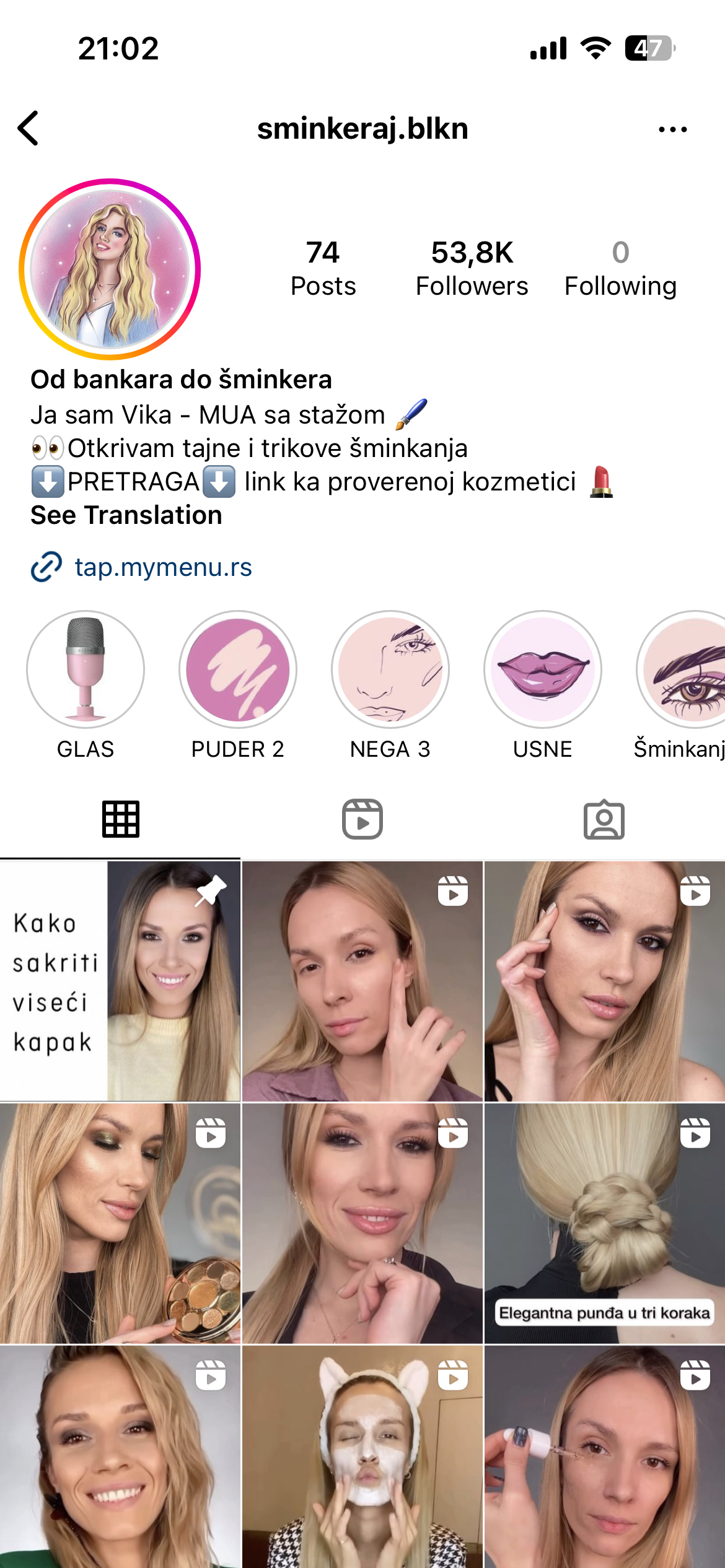Open the tap.mymenu.rs link
Image resolution: width=725 pixels, height=1568 pixels.
162,567
